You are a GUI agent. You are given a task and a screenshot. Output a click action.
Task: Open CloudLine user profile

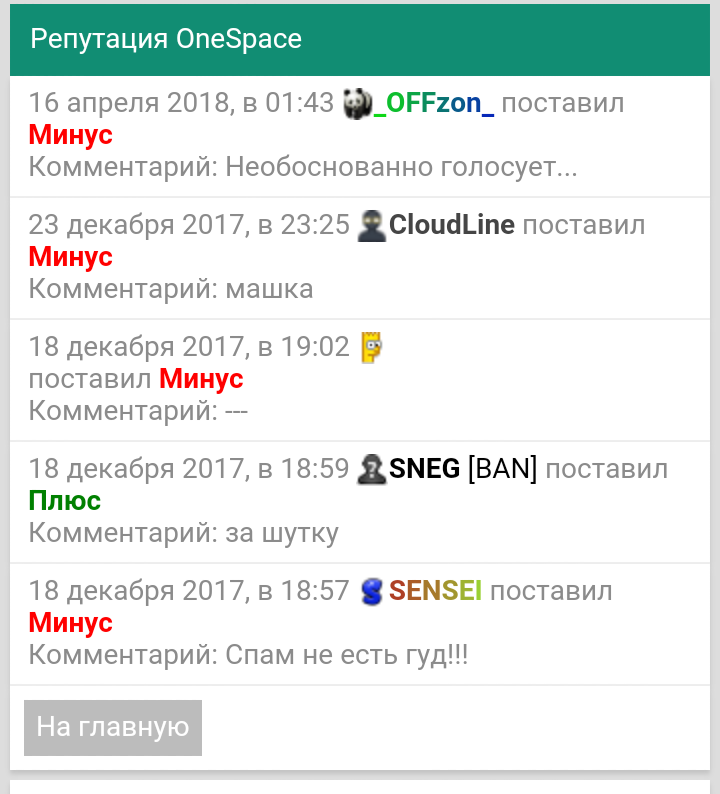click(451, 225)
